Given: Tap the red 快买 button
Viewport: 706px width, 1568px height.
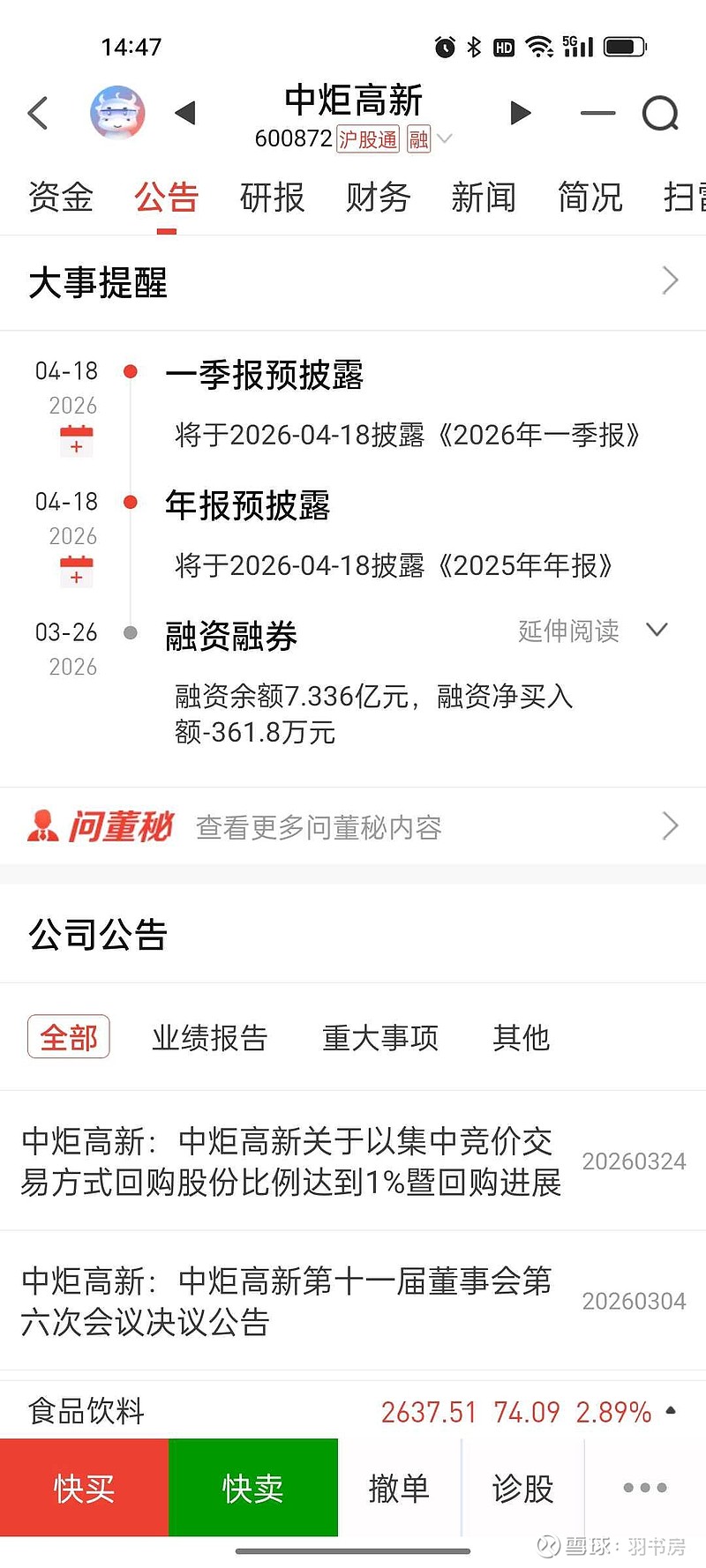Looking at the screenshot, I should point(84,1488).
